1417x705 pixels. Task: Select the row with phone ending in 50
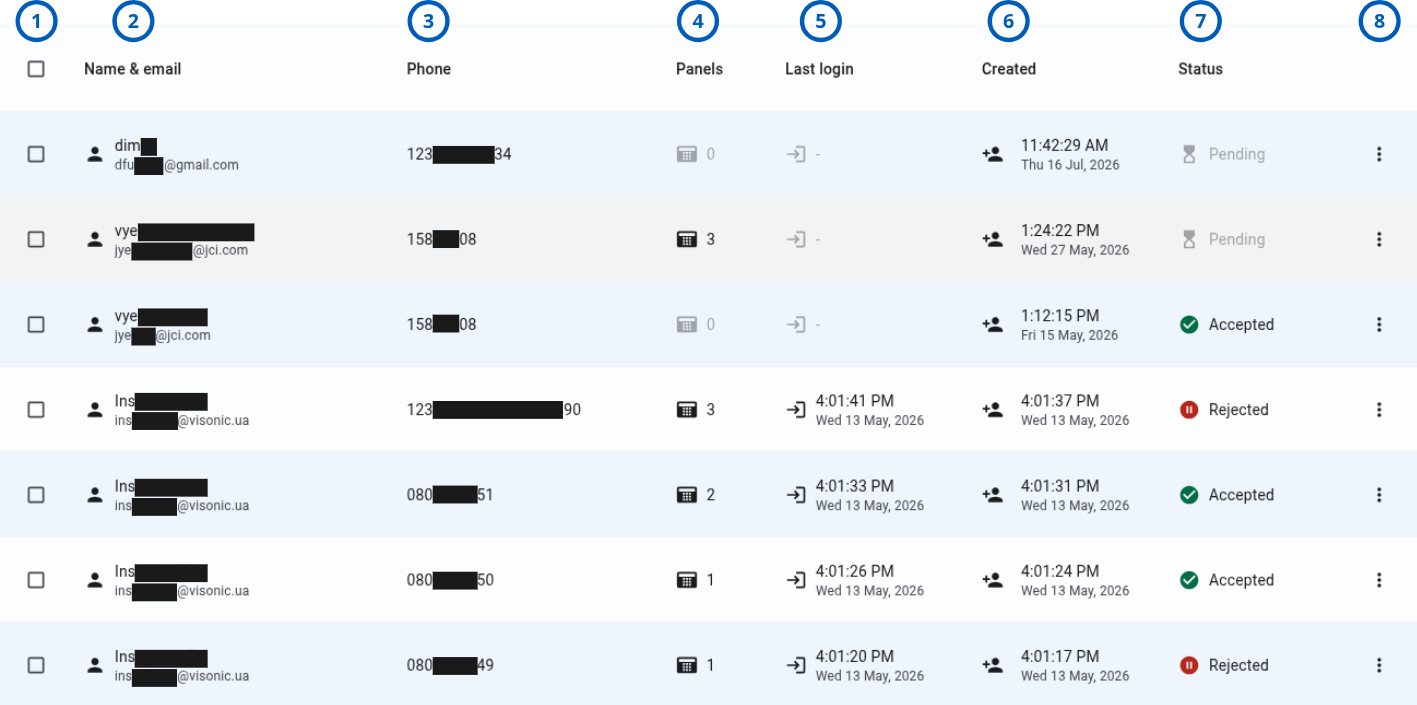point(36,580)
